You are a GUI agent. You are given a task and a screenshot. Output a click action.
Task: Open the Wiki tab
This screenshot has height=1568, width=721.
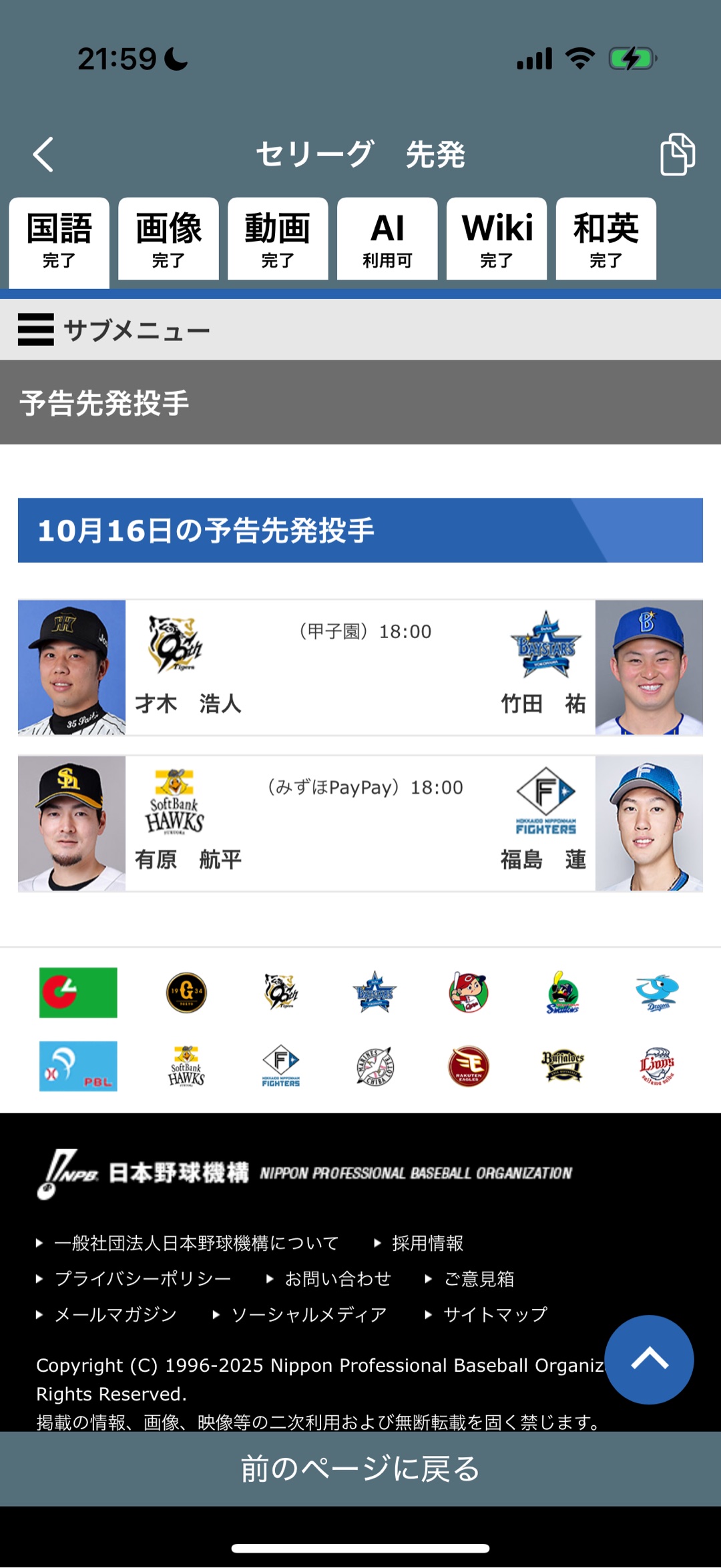tap(497, 240)
